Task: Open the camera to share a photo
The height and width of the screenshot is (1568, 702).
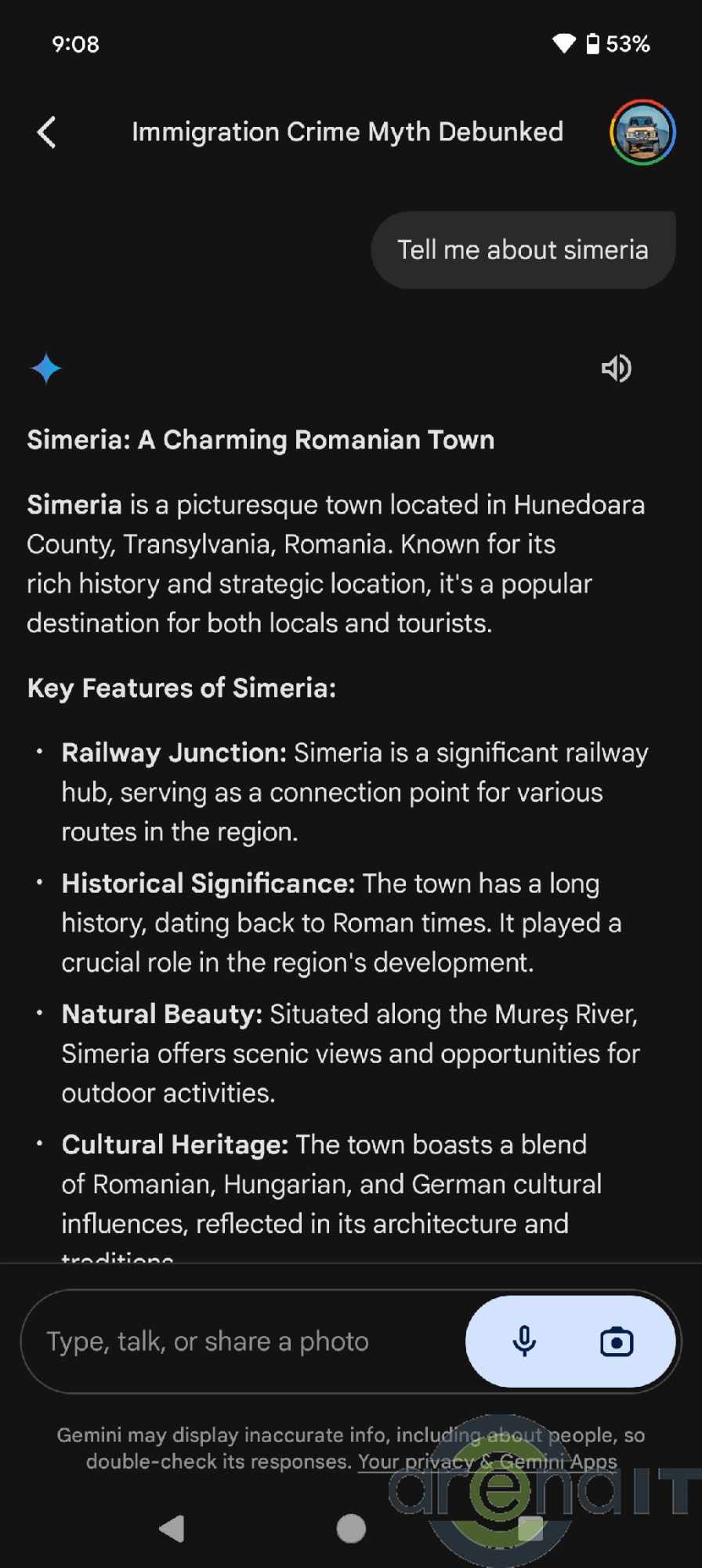Action: 617,1341
